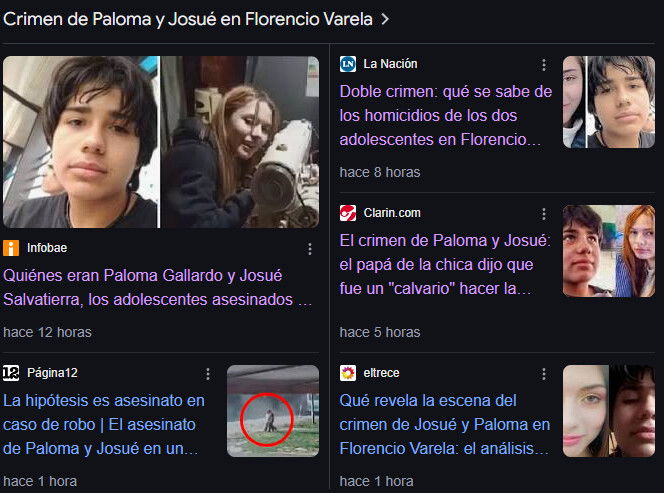Open overflow menu for Página12 result
Screen dimensions: 664x493
[x=208, y=374]
